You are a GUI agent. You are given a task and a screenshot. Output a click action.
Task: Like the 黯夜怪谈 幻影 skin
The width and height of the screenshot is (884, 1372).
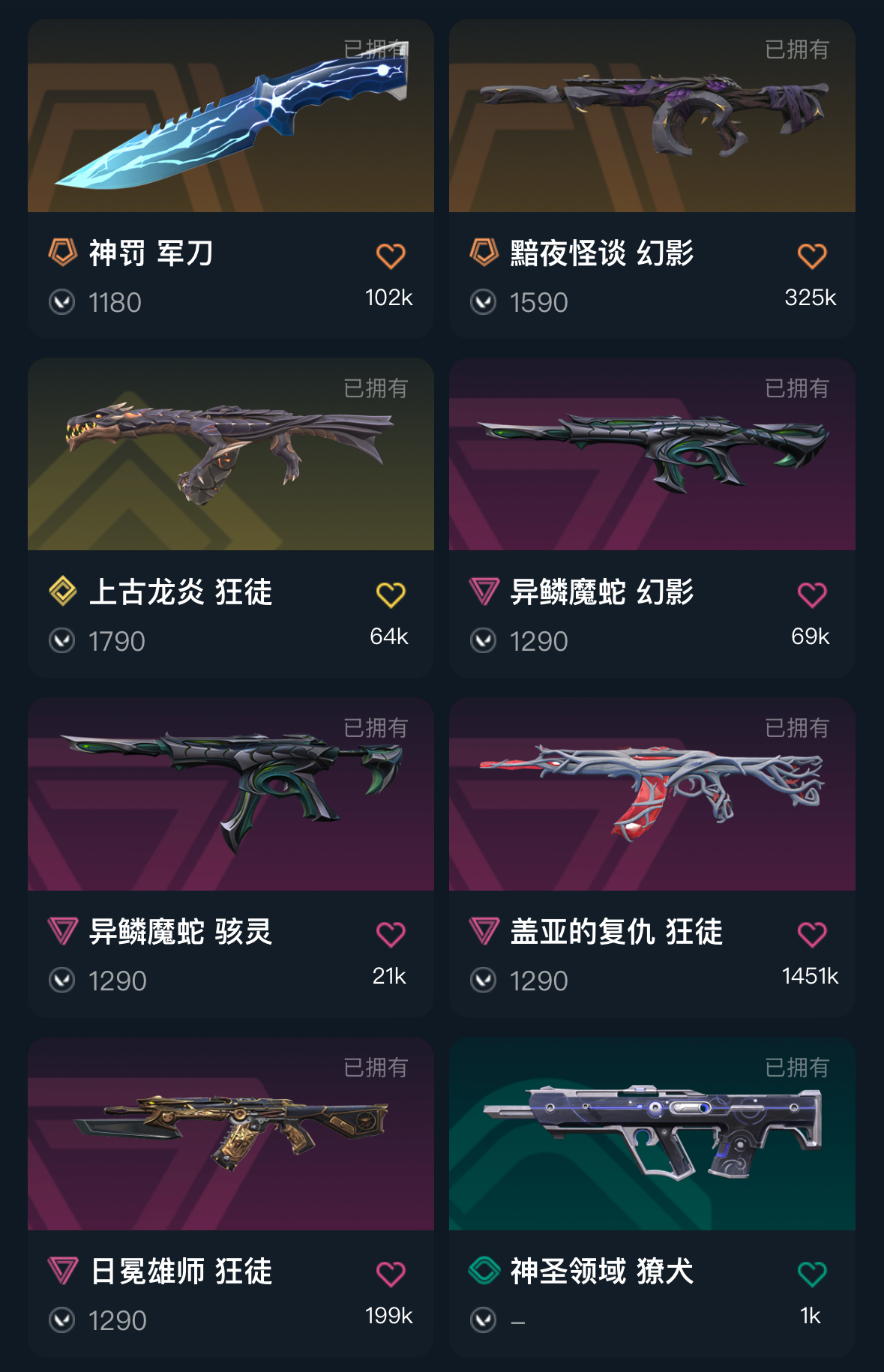[x=812, y=256]
